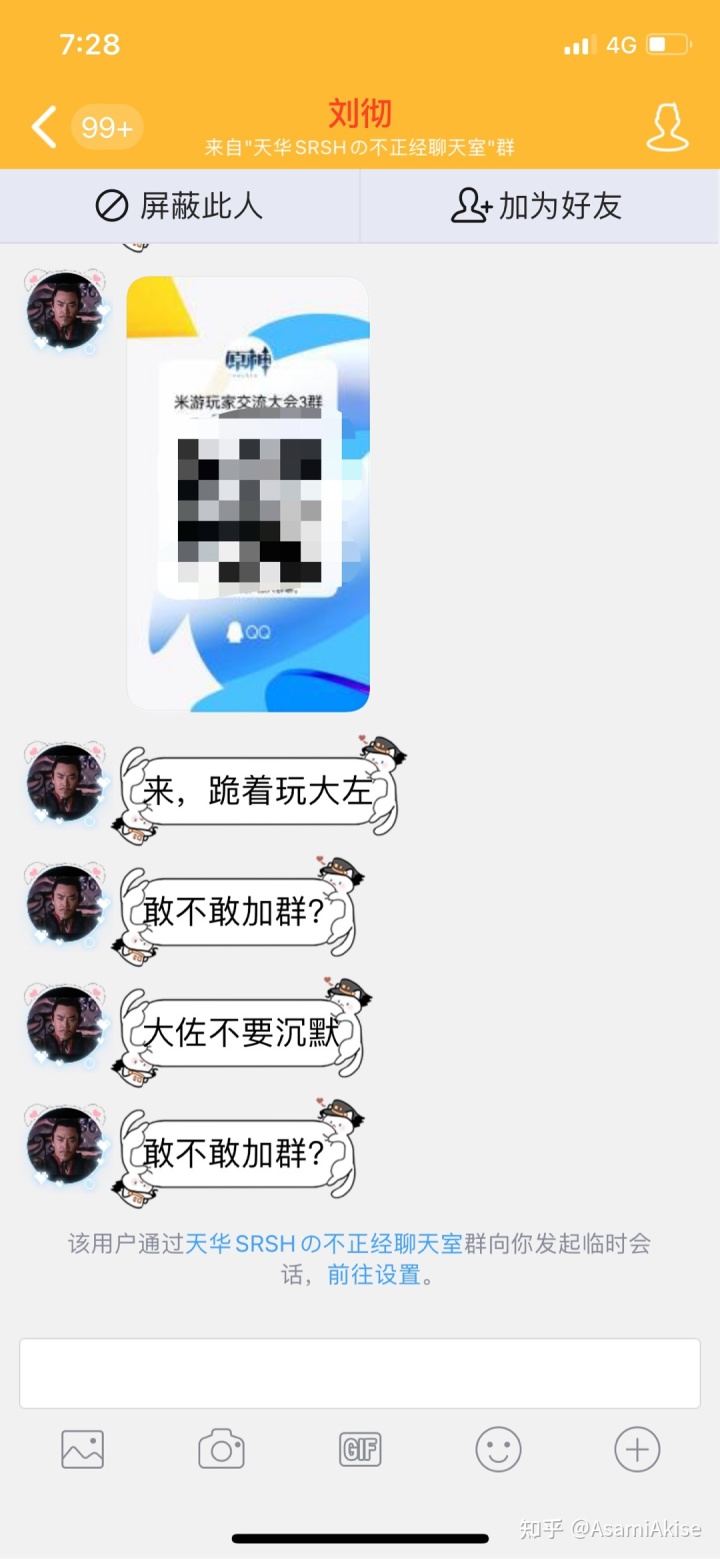Focus the message input field
This screenshot has height=1559, width=720.
(x=360, y=1373)
